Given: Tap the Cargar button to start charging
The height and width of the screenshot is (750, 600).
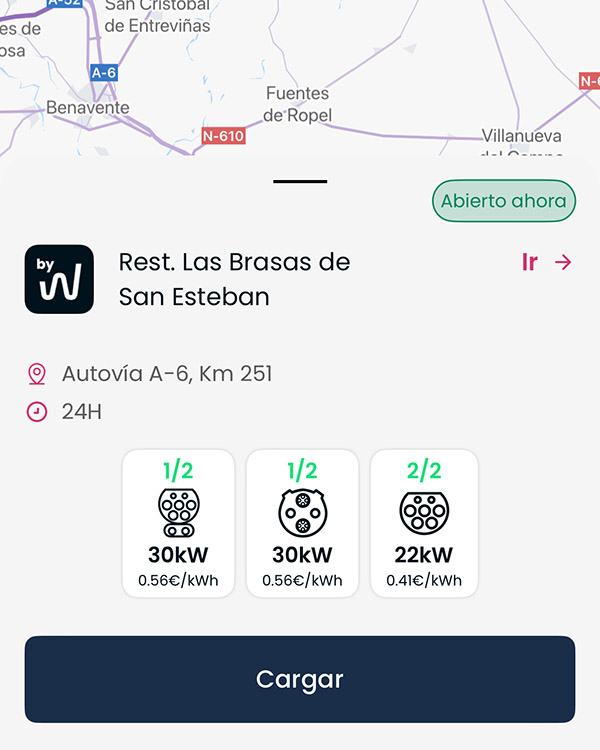Looking at the screenshot, I should pyautogui.click(x=300, y=679).
